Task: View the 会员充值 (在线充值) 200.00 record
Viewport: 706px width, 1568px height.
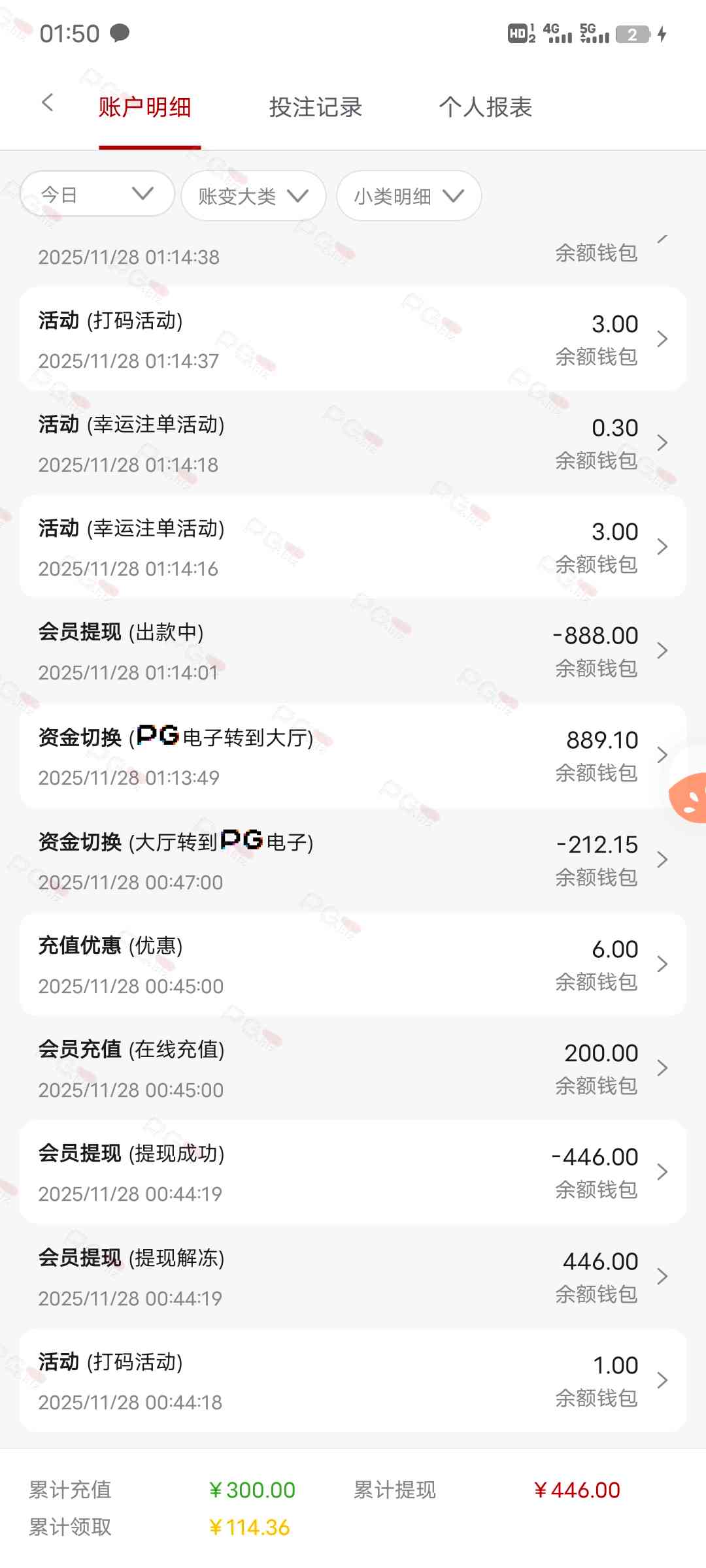Action: point(353,1068)
